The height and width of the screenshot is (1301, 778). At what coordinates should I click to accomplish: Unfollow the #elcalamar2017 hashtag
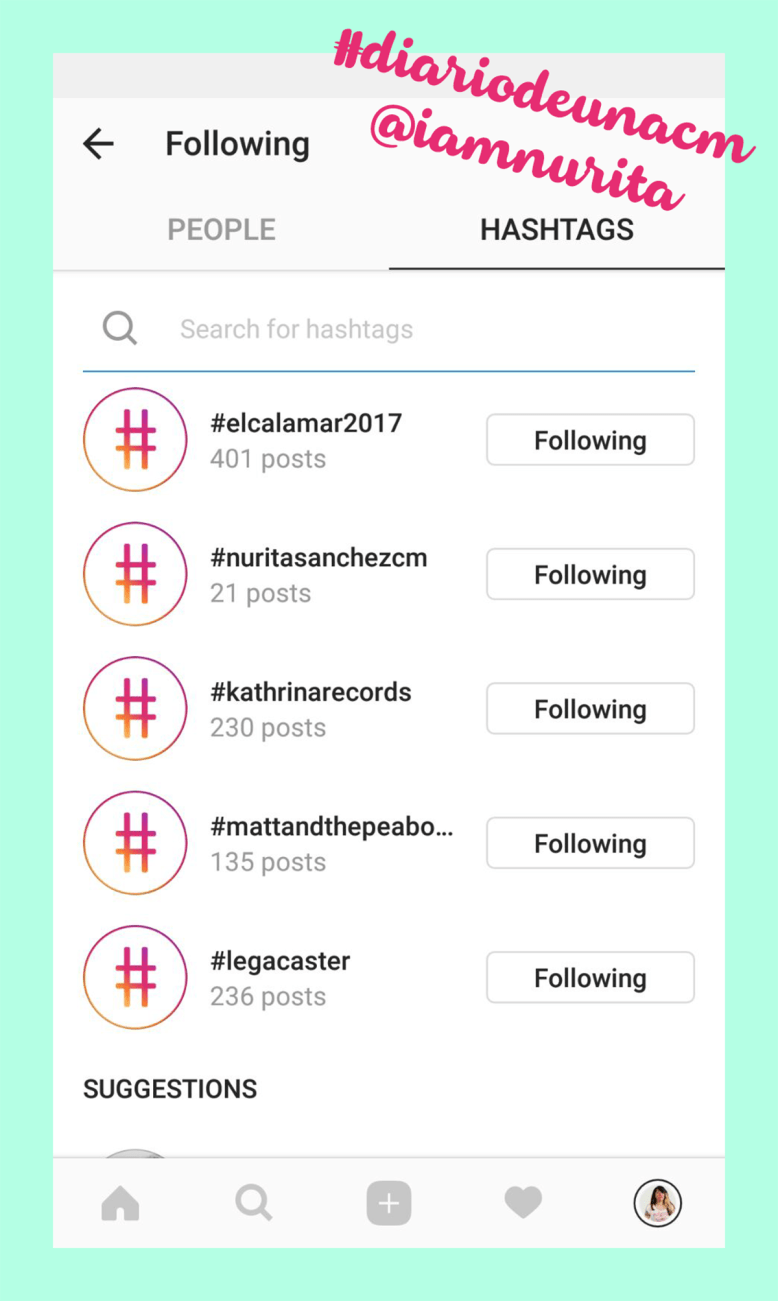point(590,439)
